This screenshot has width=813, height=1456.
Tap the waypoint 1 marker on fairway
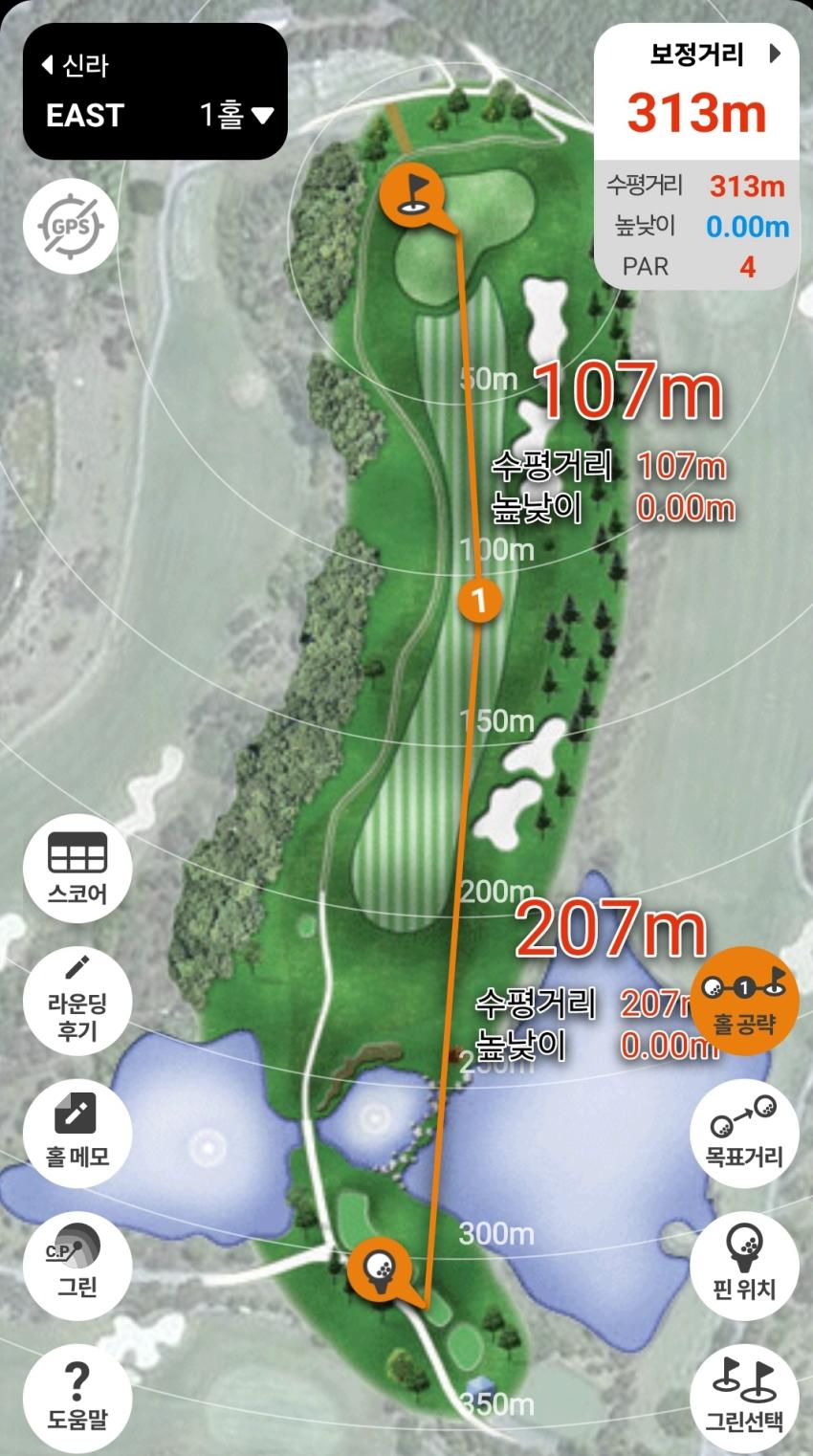480,600
